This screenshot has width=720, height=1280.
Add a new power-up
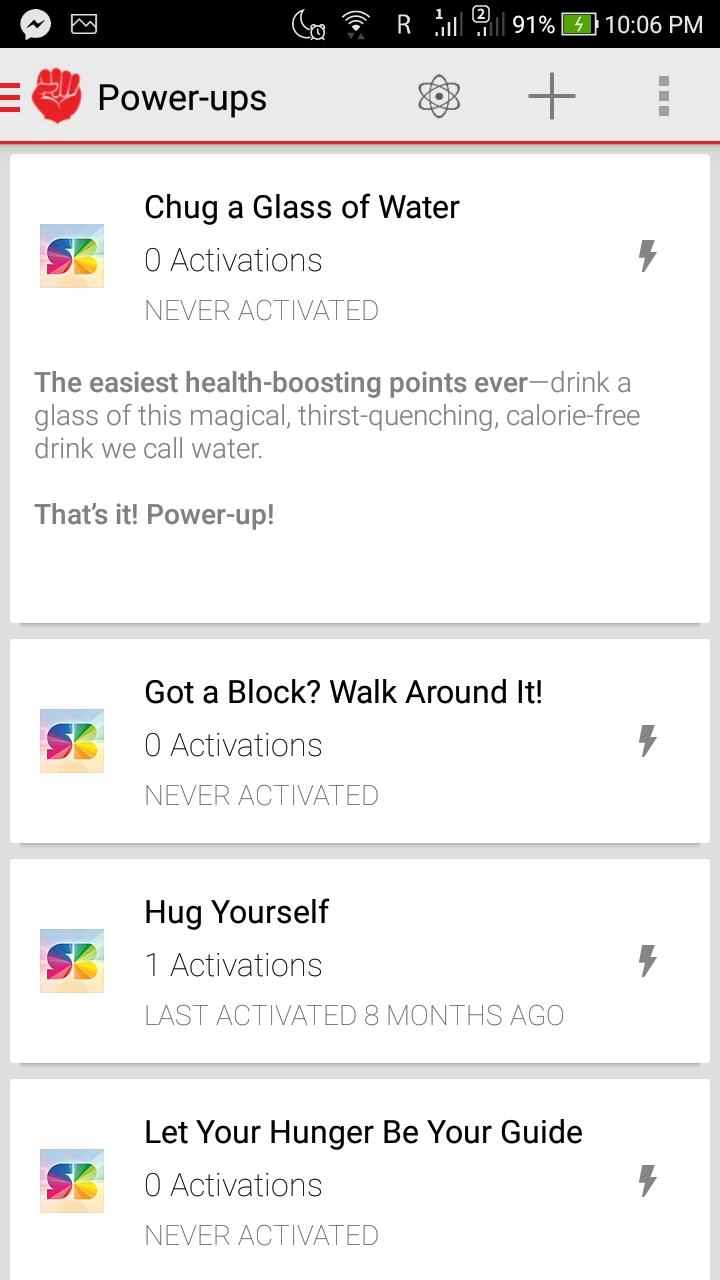point(551,97)
